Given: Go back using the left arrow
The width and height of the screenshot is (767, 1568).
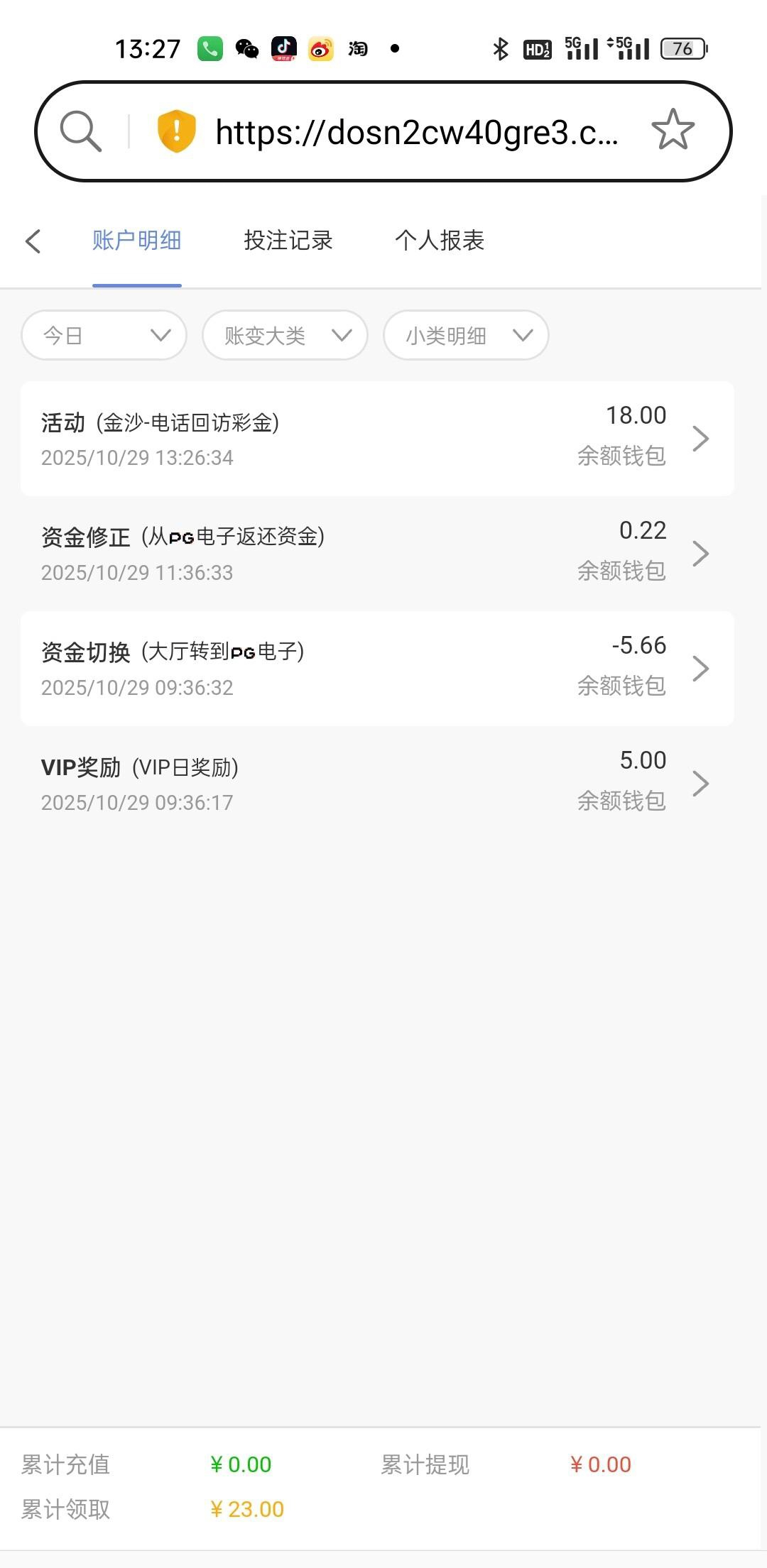Looking at the screenshot, I should click(x=33, y=241).
